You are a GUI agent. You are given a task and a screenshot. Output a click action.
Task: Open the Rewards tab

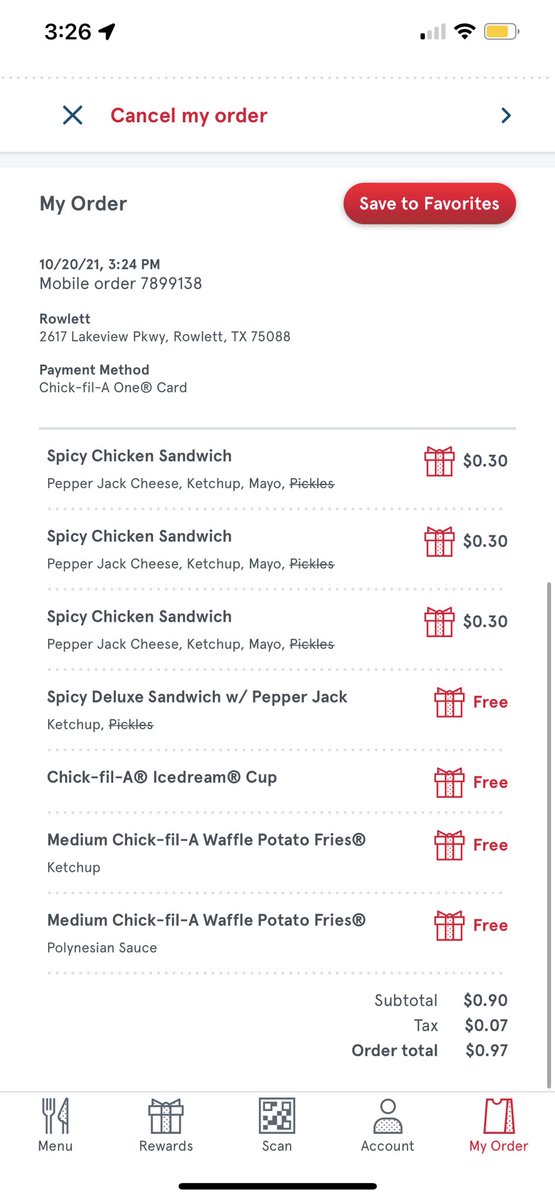(x=166, y=1125)
